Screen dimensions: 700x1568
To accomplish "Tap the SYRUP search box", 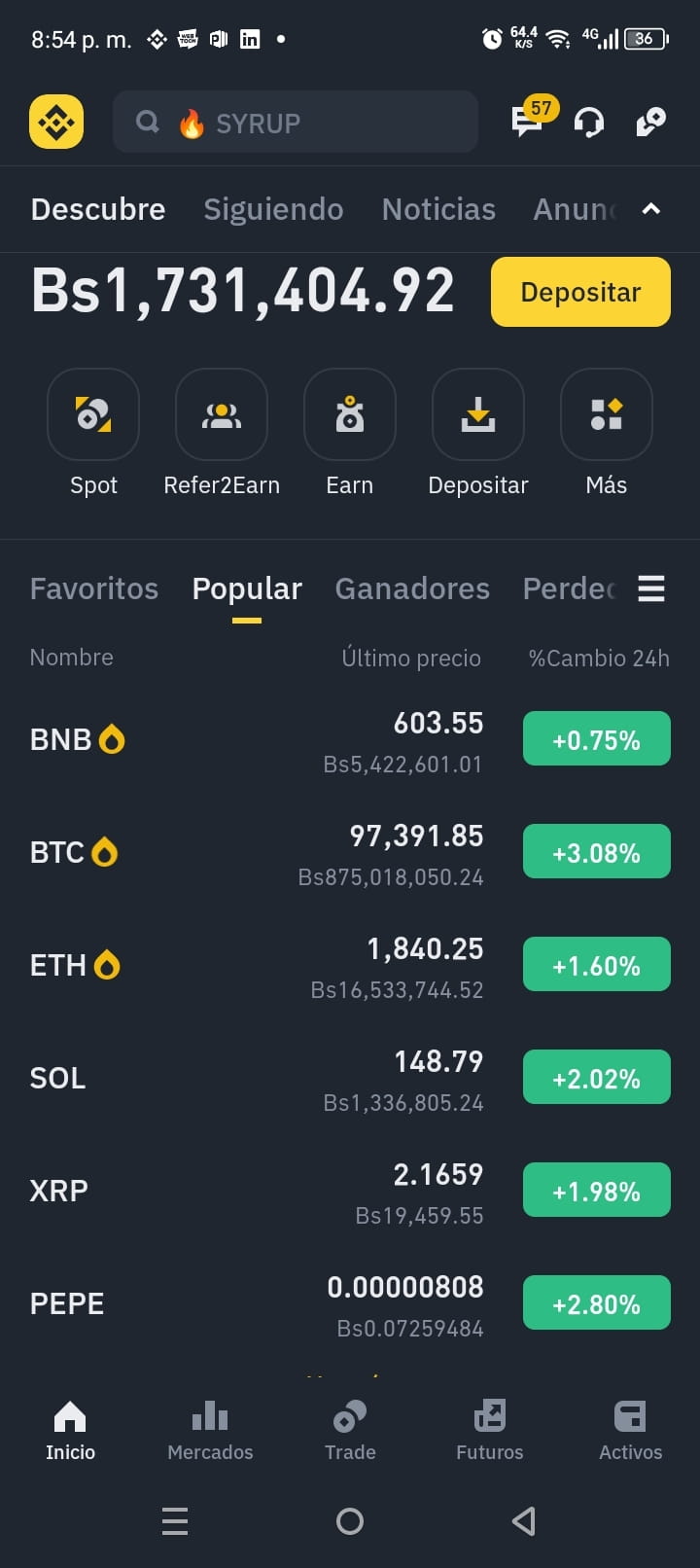I will coord(296,123).
